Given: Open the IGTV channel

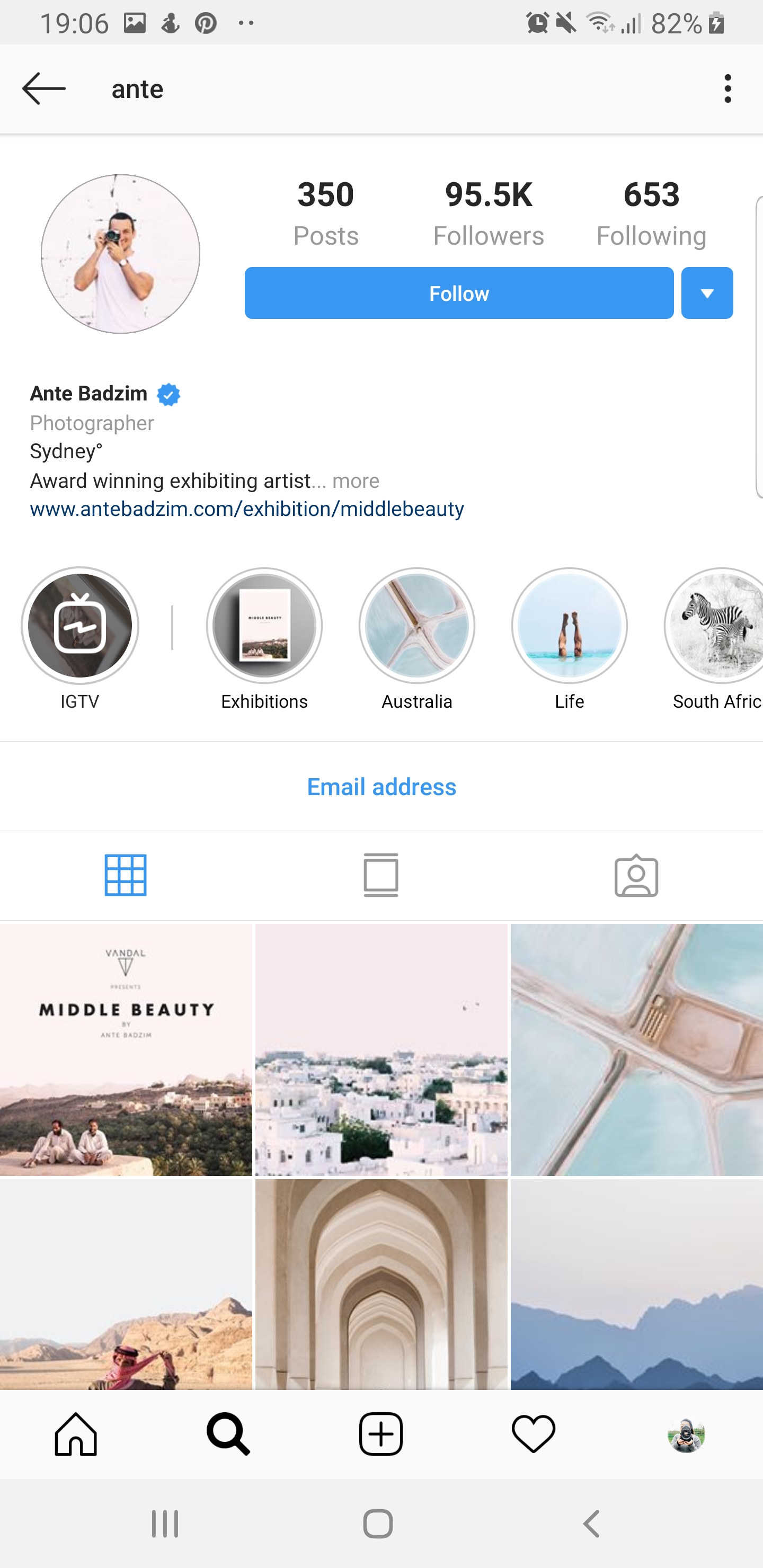Looking at the screenshot, I should click(80, 626).
